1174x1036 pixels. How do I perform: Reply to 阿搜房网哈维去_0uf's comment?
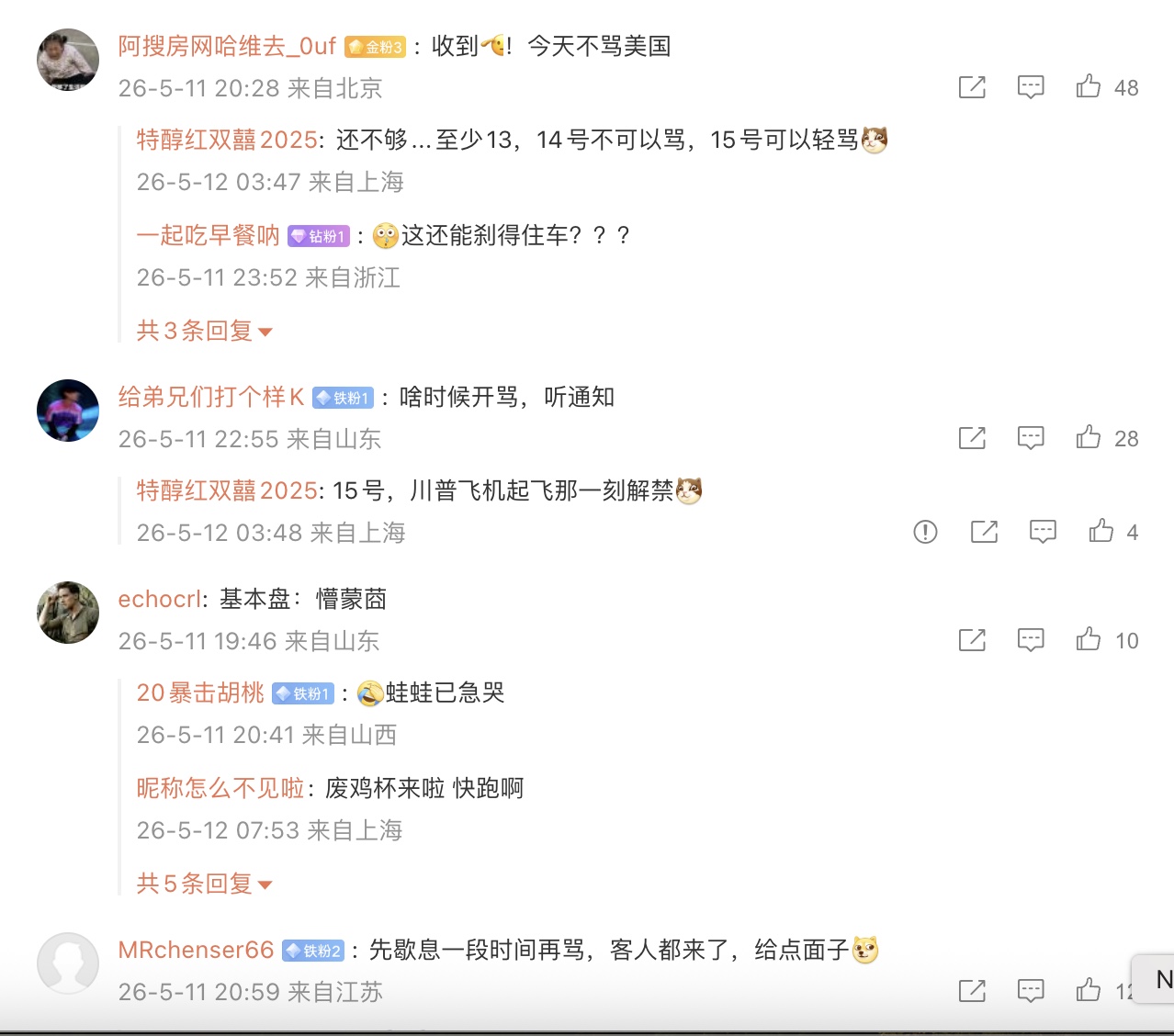(x=1031, y=87)
